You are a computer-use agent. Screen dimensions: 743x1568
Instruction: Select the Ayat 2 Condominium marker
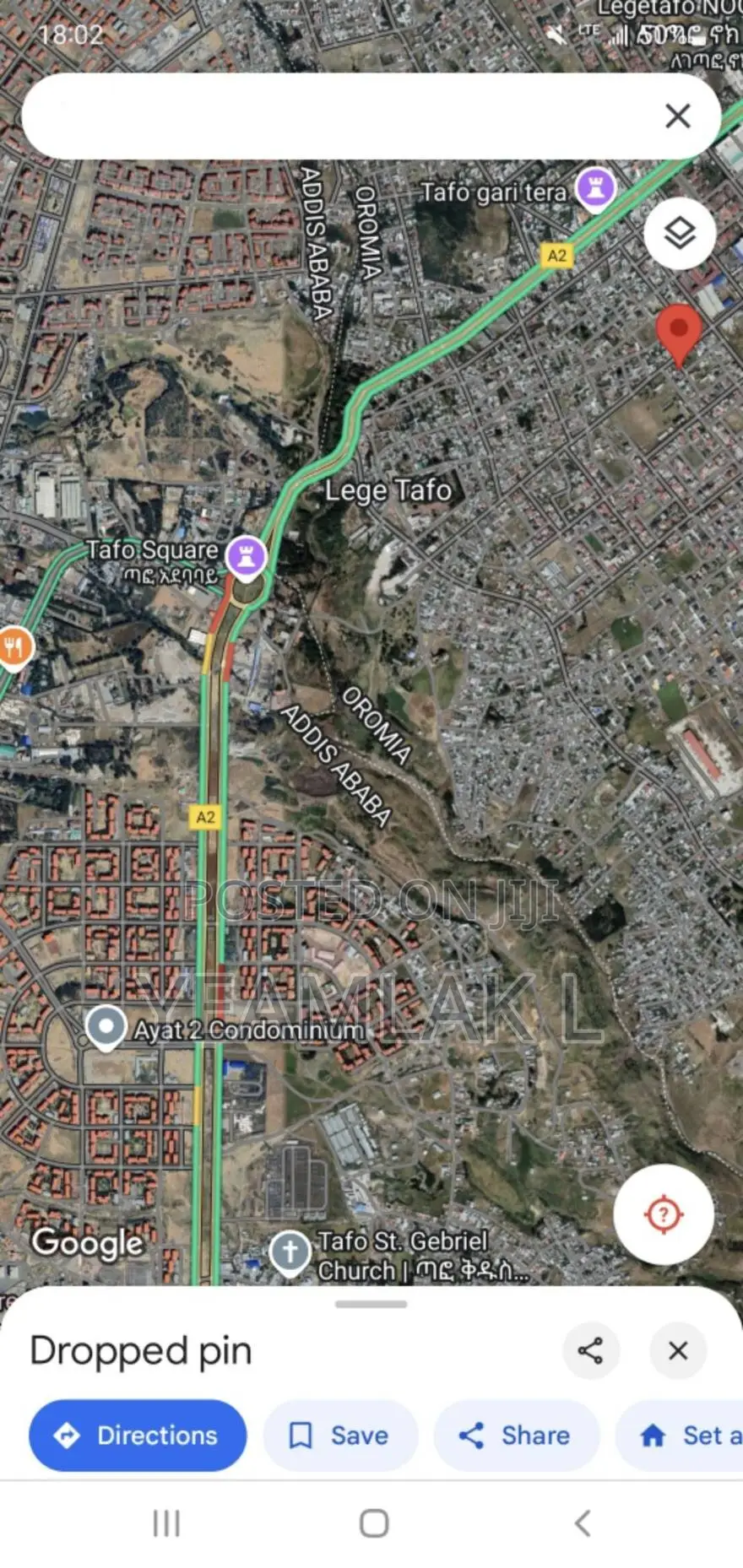(106, 1027)
